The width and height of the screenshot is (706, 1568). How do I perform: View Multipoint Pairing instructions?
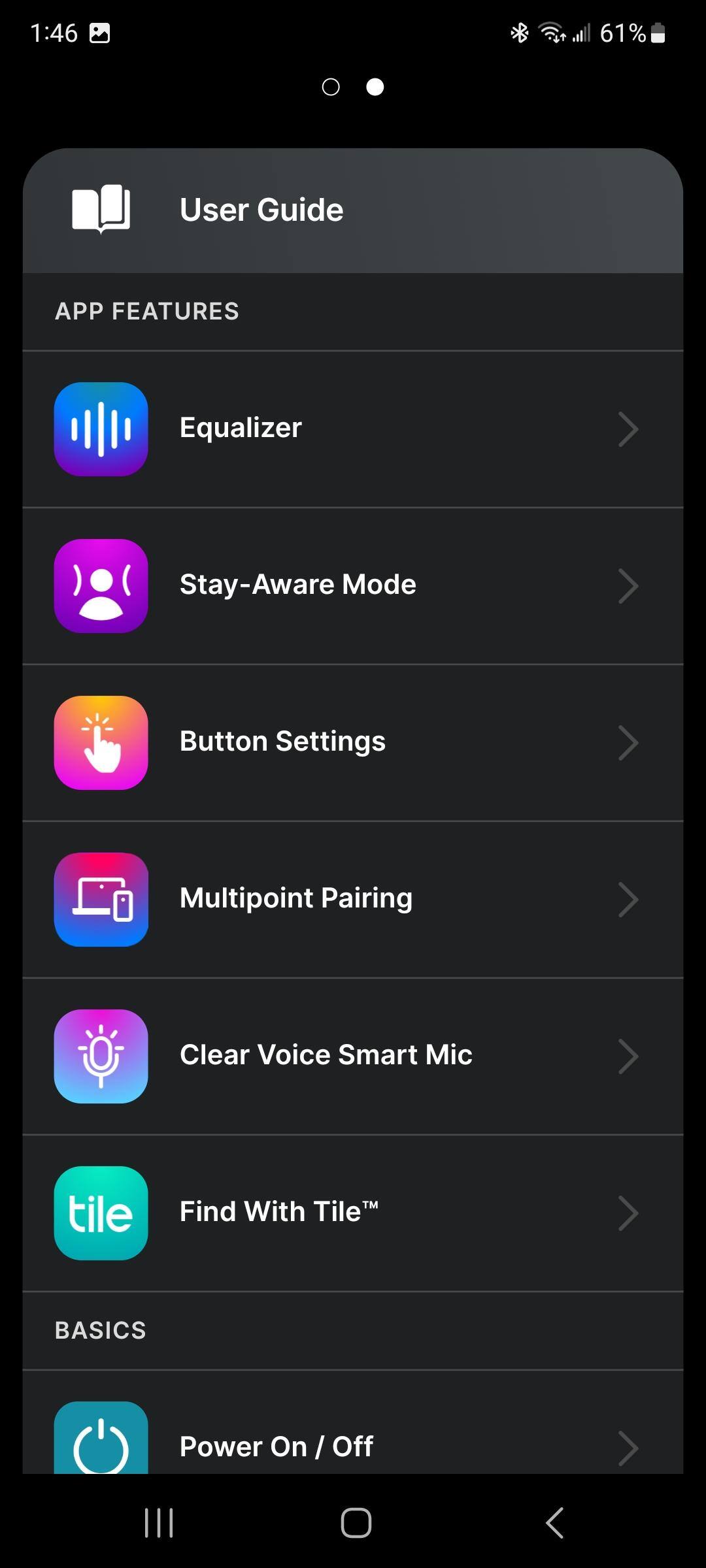pos(352,899)
